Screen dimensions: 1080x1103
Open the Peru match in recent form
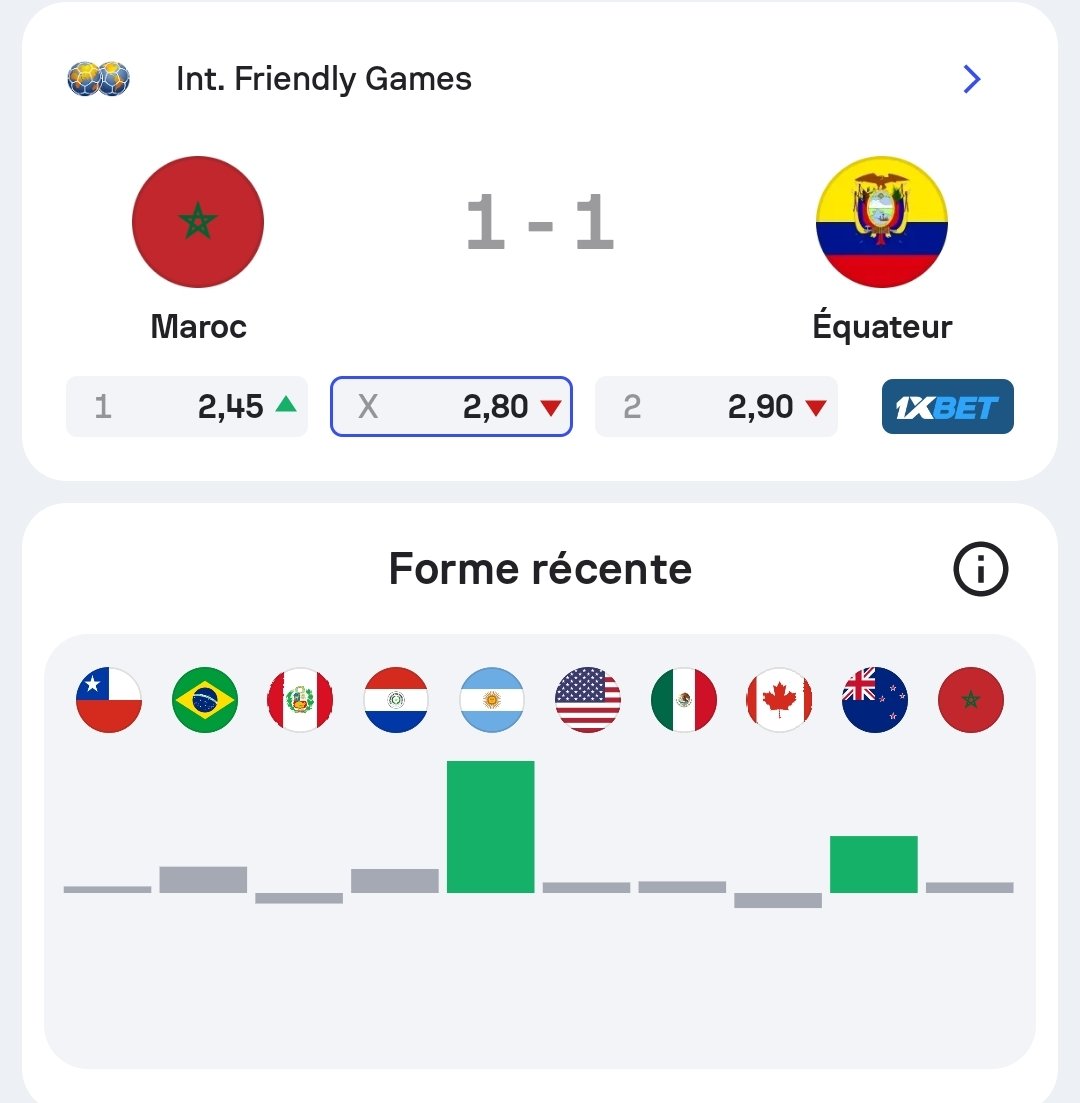[300, 700]
